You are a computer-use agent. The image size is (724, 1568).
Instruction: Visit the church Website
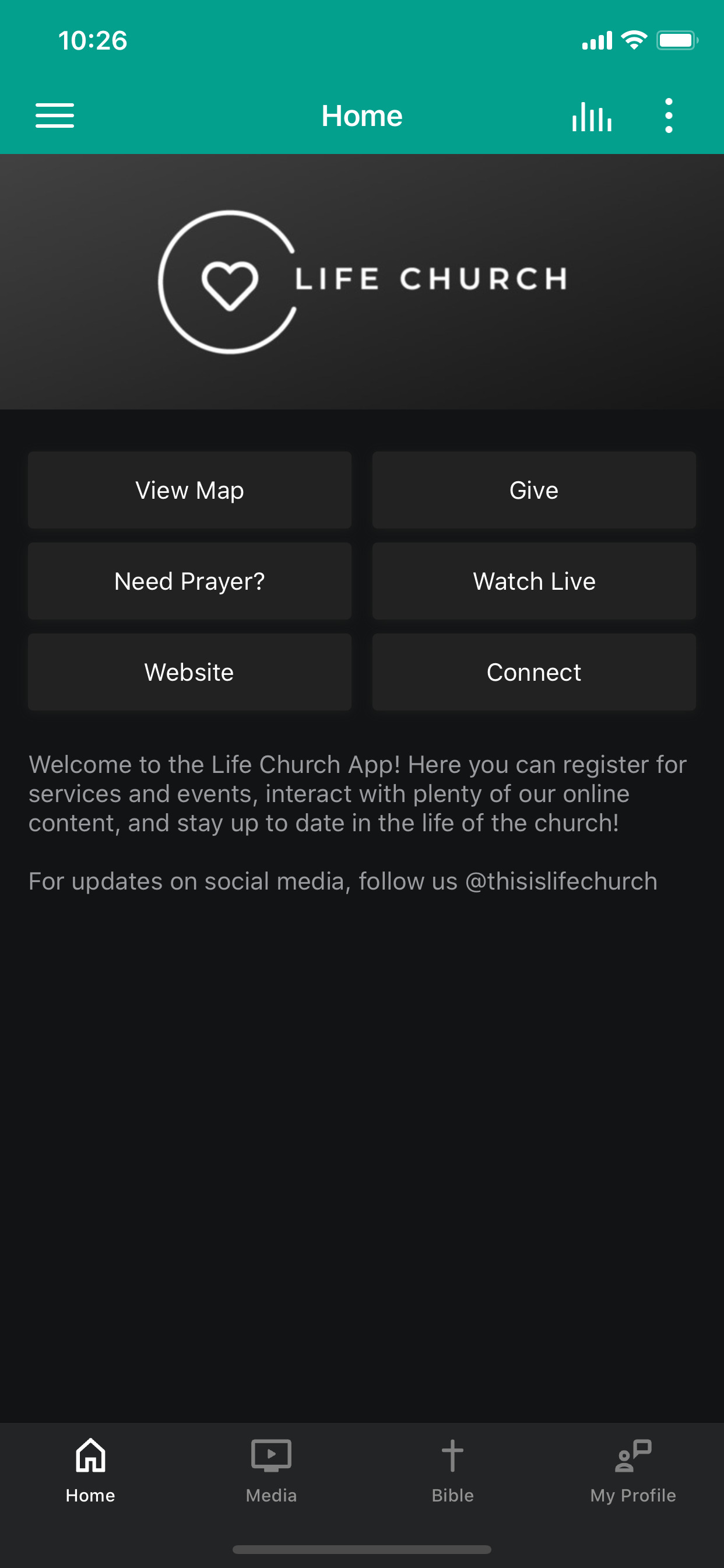click(x=189, y=672)
